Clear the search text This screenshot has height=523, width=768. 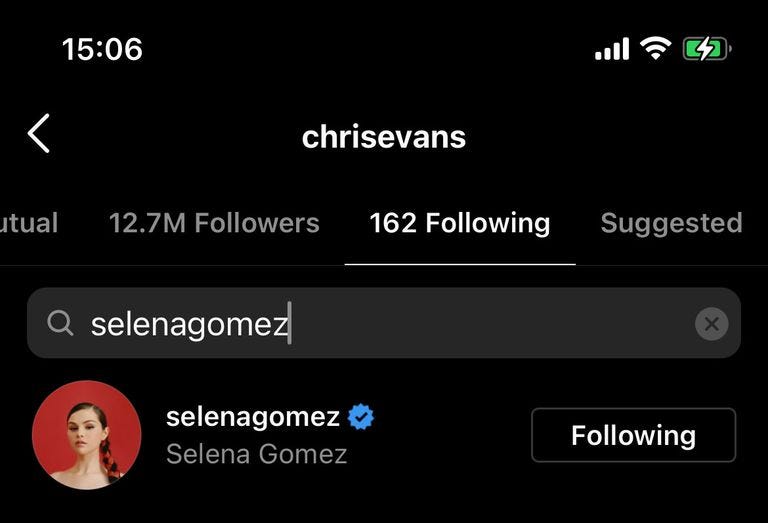[x=711, y=324]
